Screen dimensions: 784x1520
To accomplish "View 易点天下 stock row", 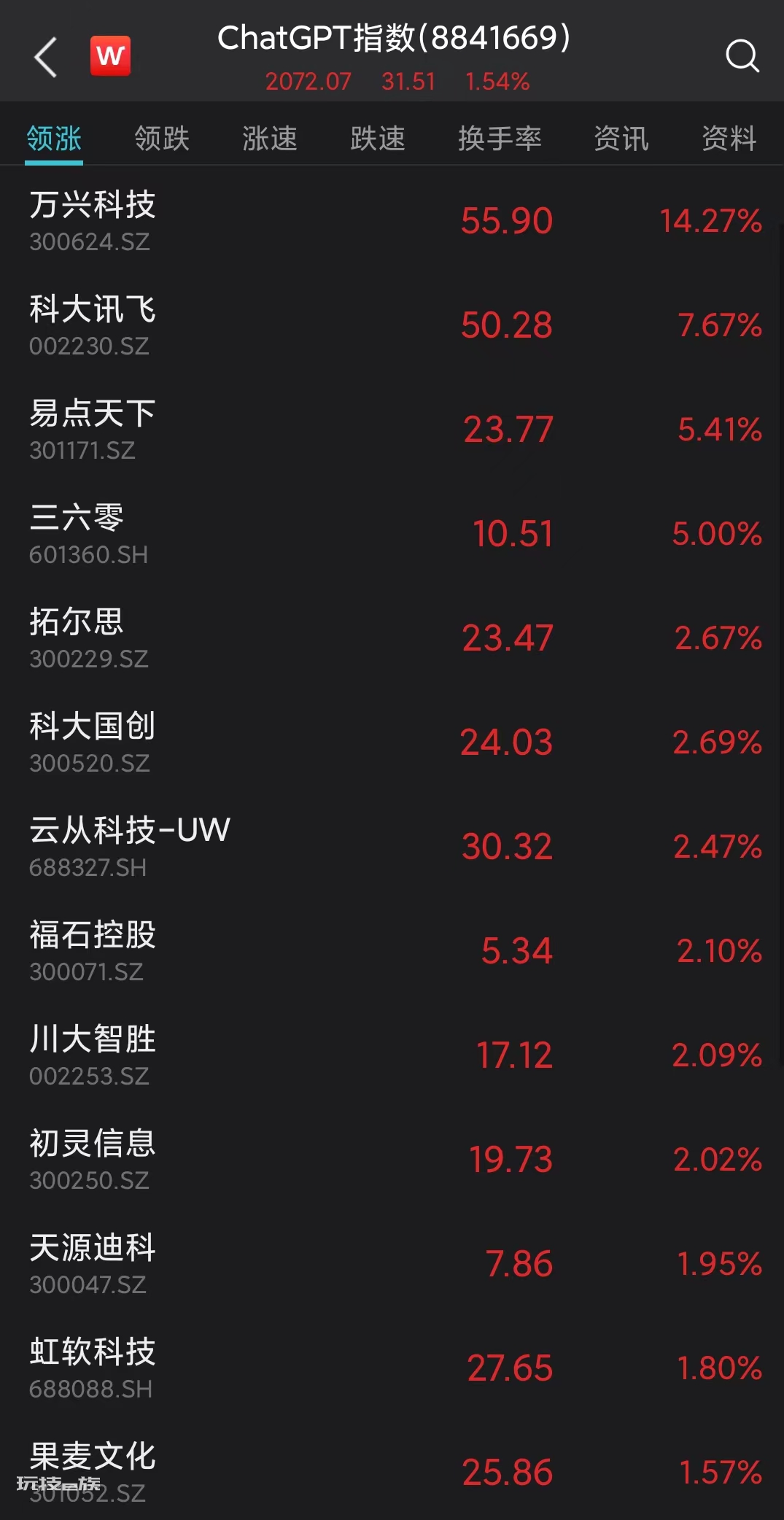I will click(x=392, y=430).
